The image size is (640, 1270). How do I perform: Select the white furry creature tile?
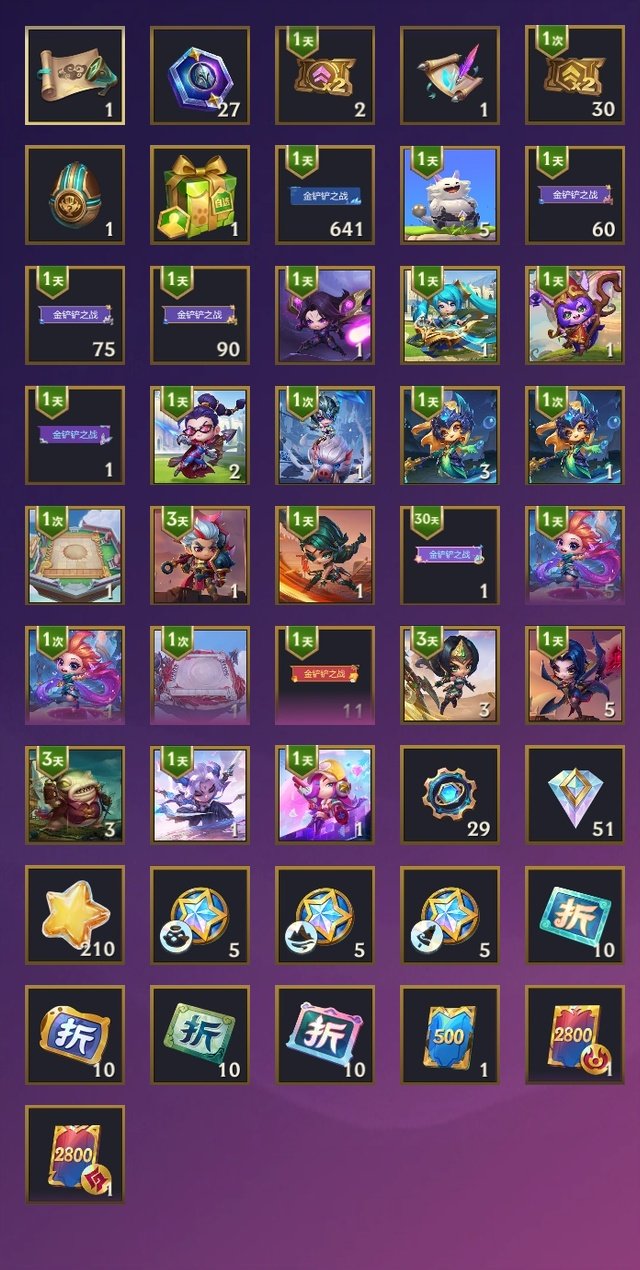click(450, 195)
